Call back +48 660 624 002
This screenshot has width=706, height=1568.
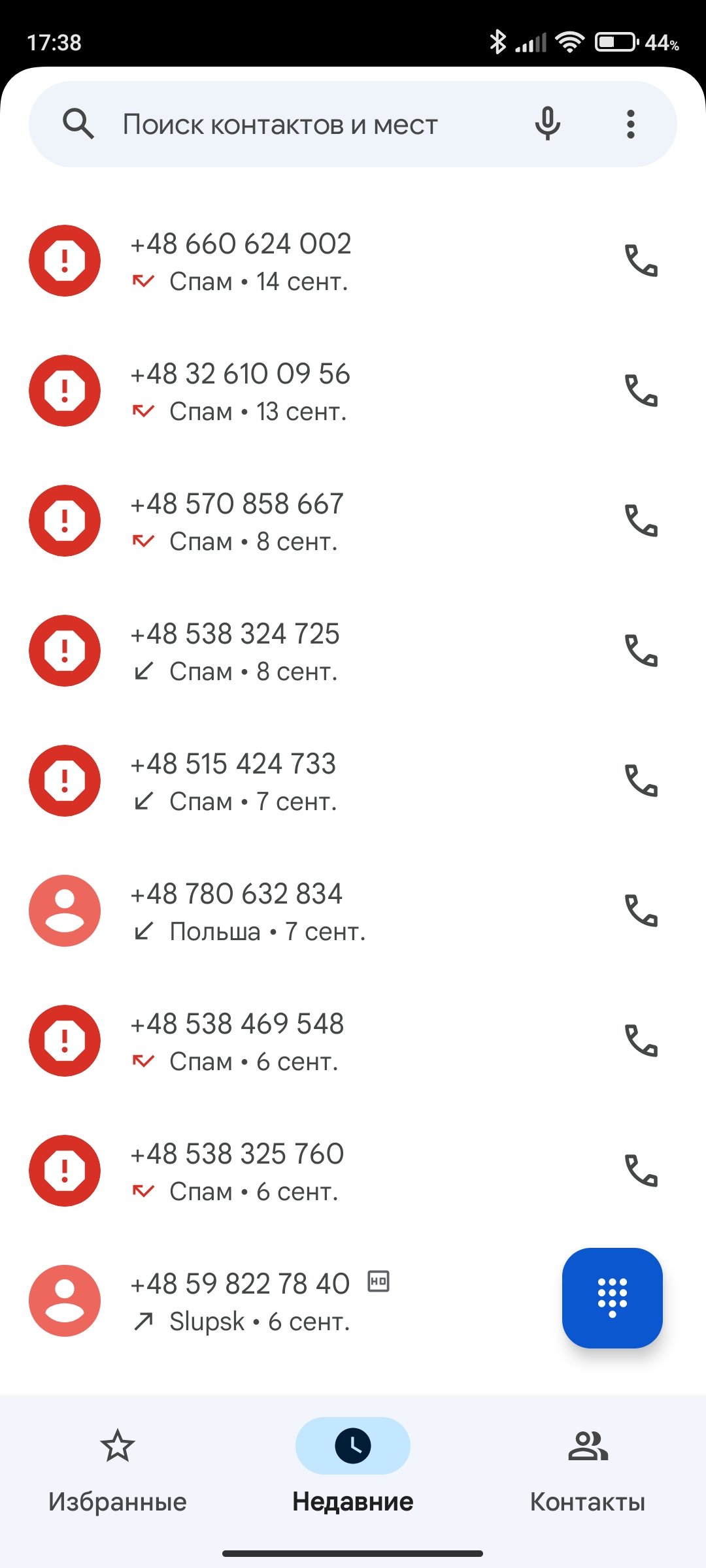pyautogui.click(x=641, y=261)
